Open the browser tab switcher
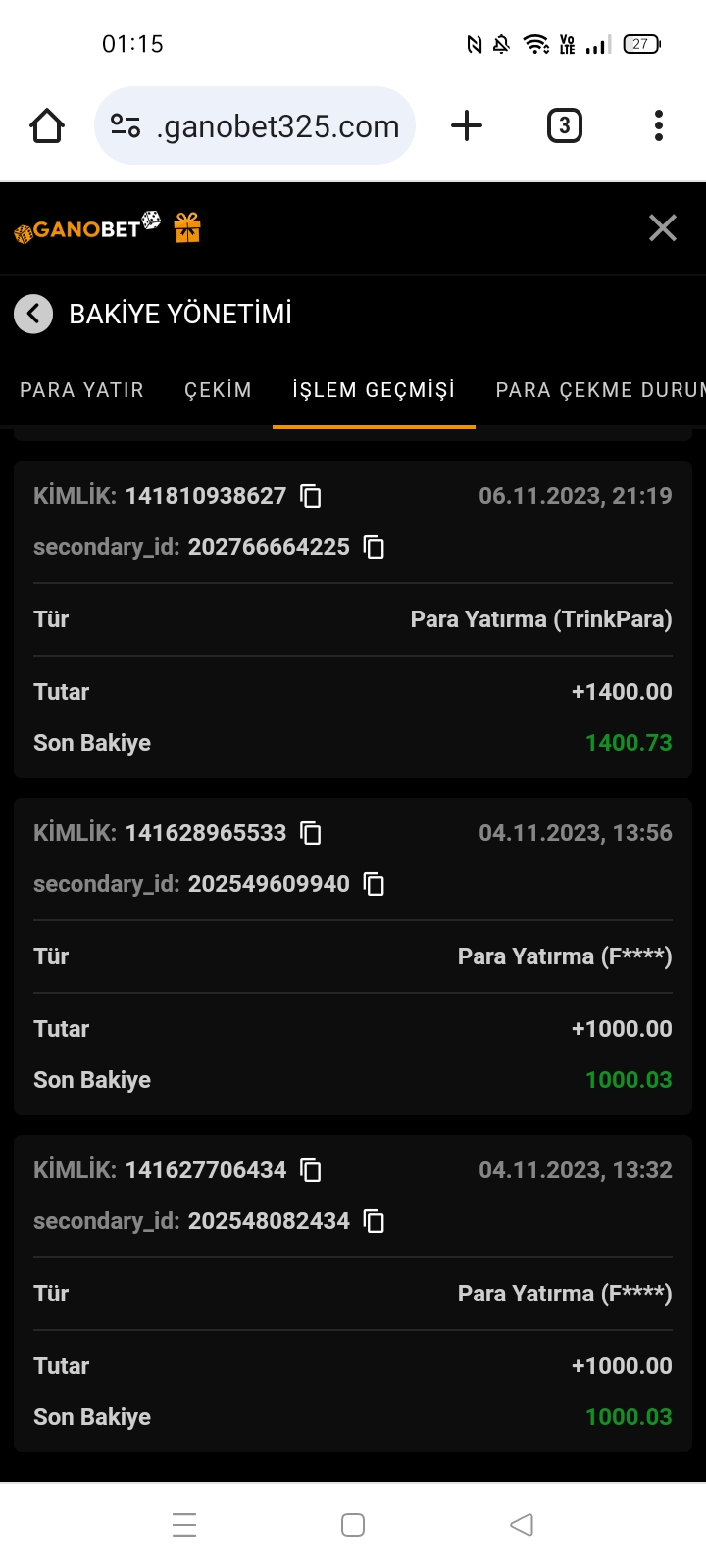The height and width of the screenshot is (1568, 706). (564, 125)
